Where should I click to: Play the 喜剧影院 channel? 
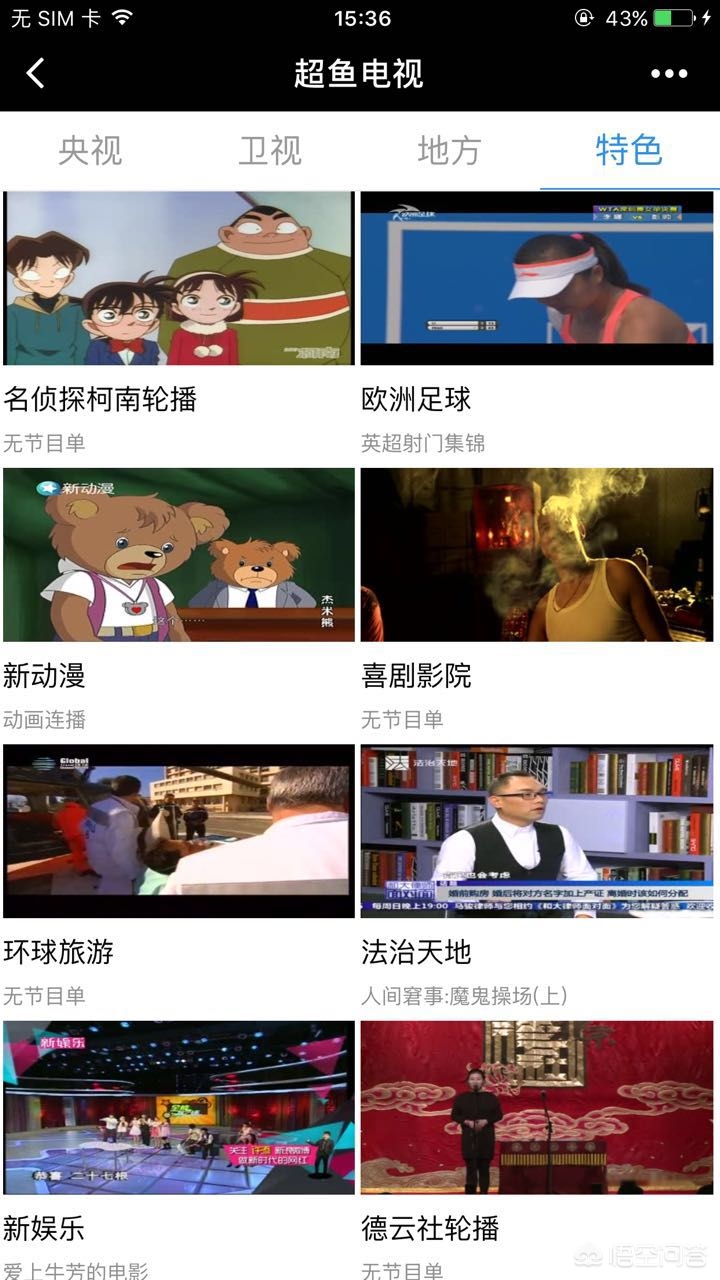click(x=537, y=554)
